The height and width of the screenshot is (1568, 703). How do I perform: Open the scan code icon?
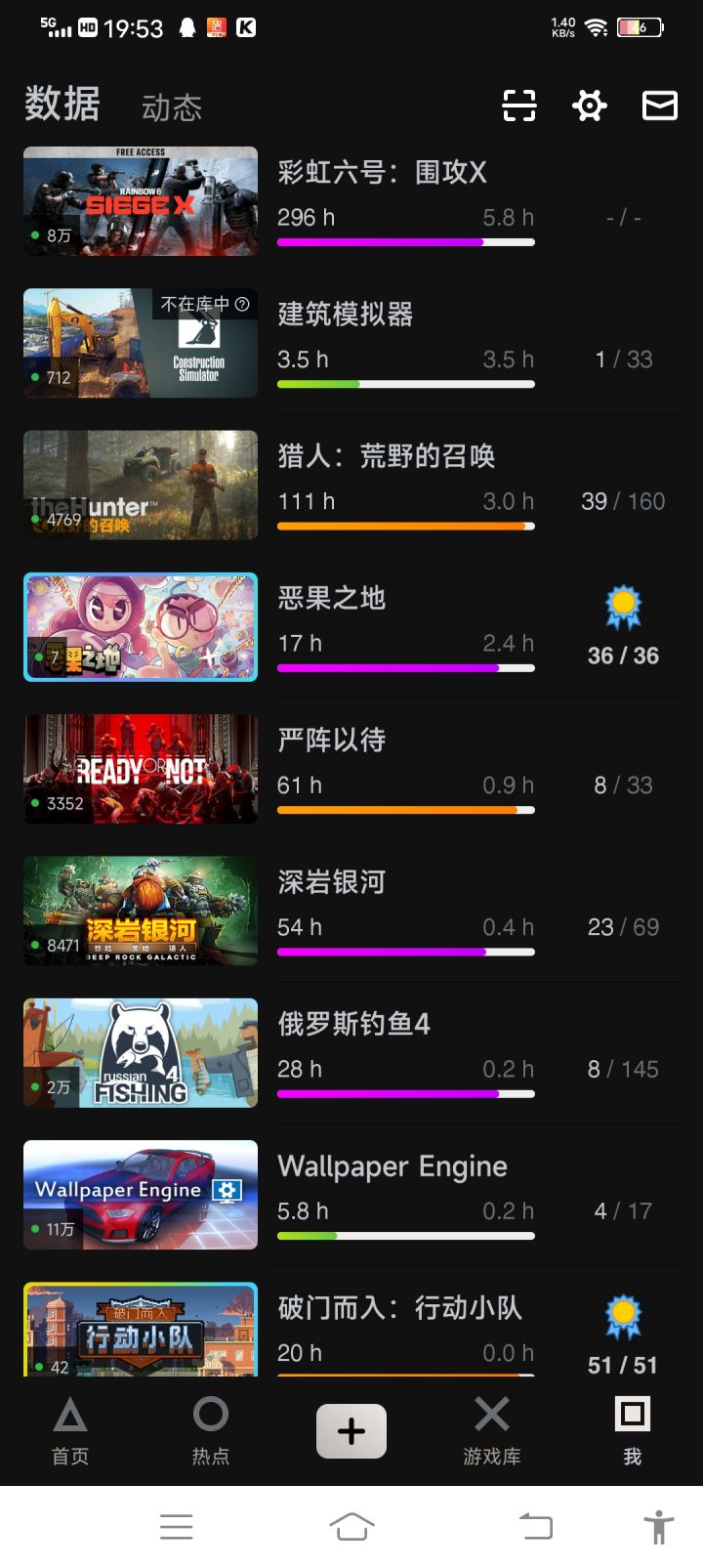pos(519,106)
